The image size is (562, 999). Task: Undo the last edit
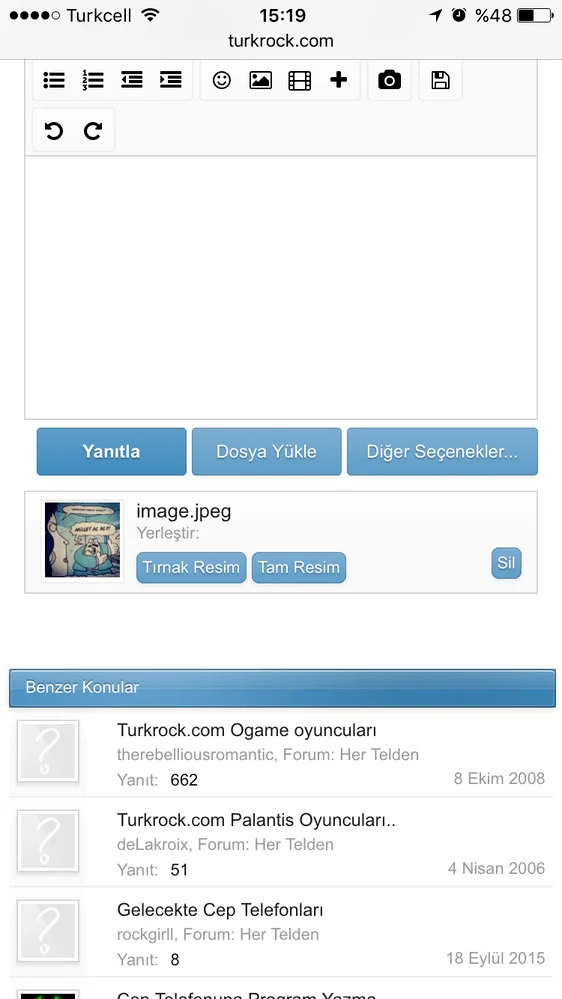[x=54, y=131]
